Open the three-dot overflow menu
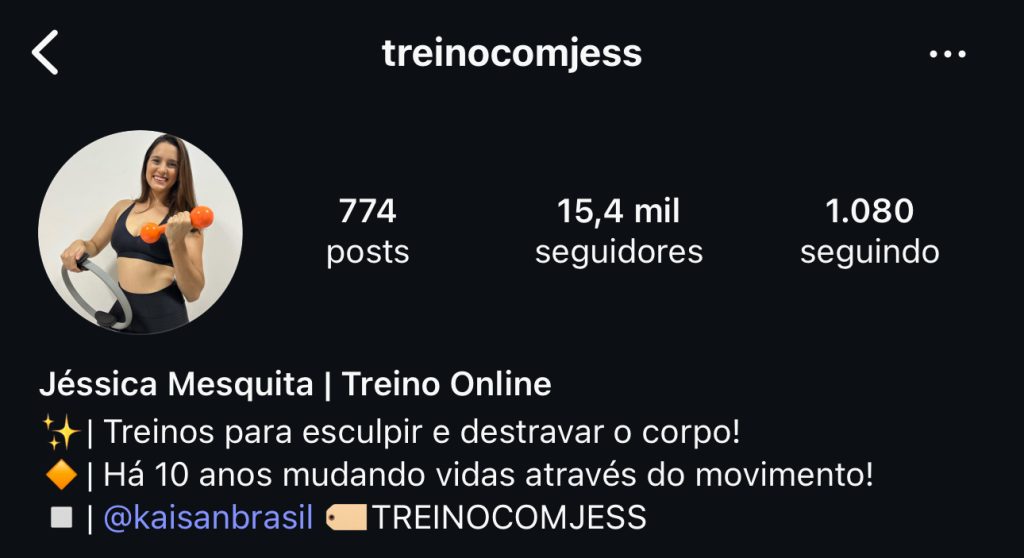Viewport: 1024px width, 558px height. pyautogui.click(x=946, y=54)
